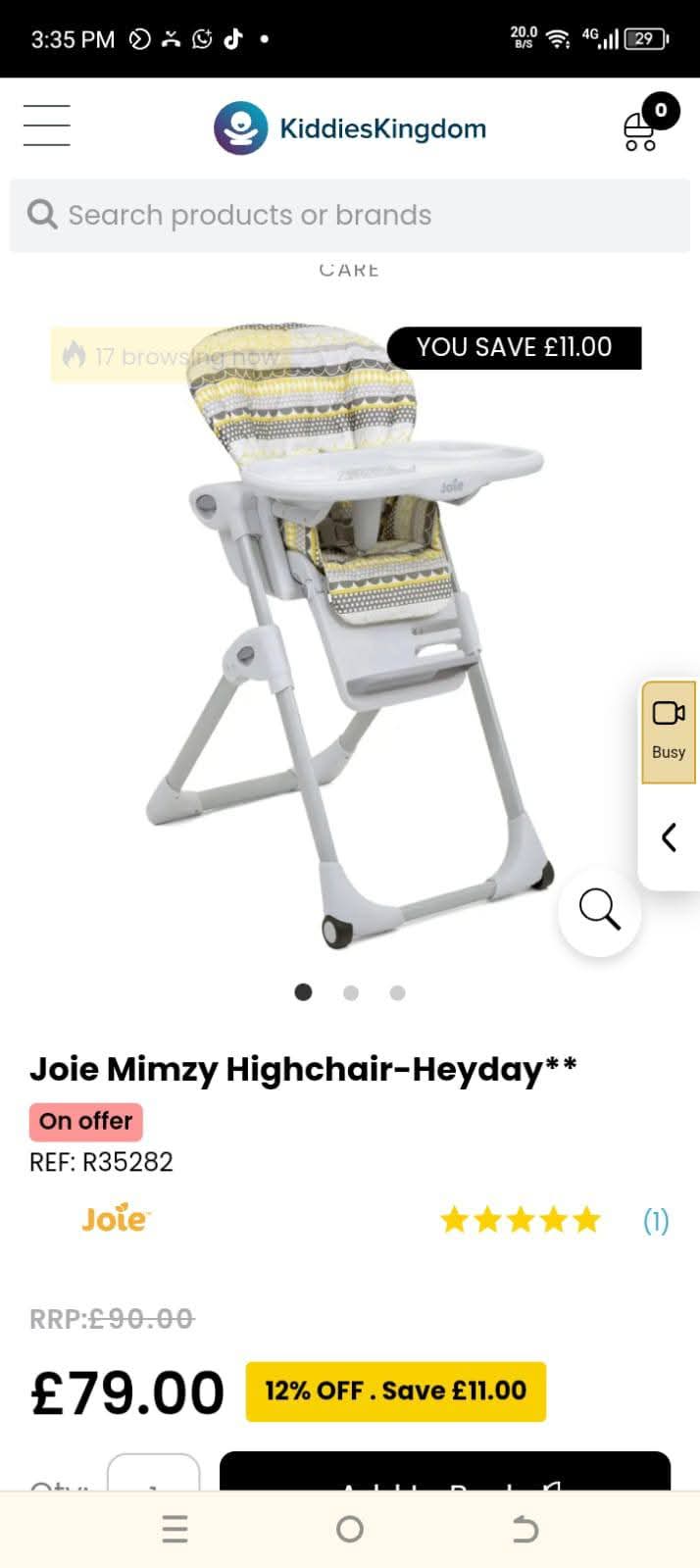
Task: Open the hamburger navigation menu
Action: 46,126
